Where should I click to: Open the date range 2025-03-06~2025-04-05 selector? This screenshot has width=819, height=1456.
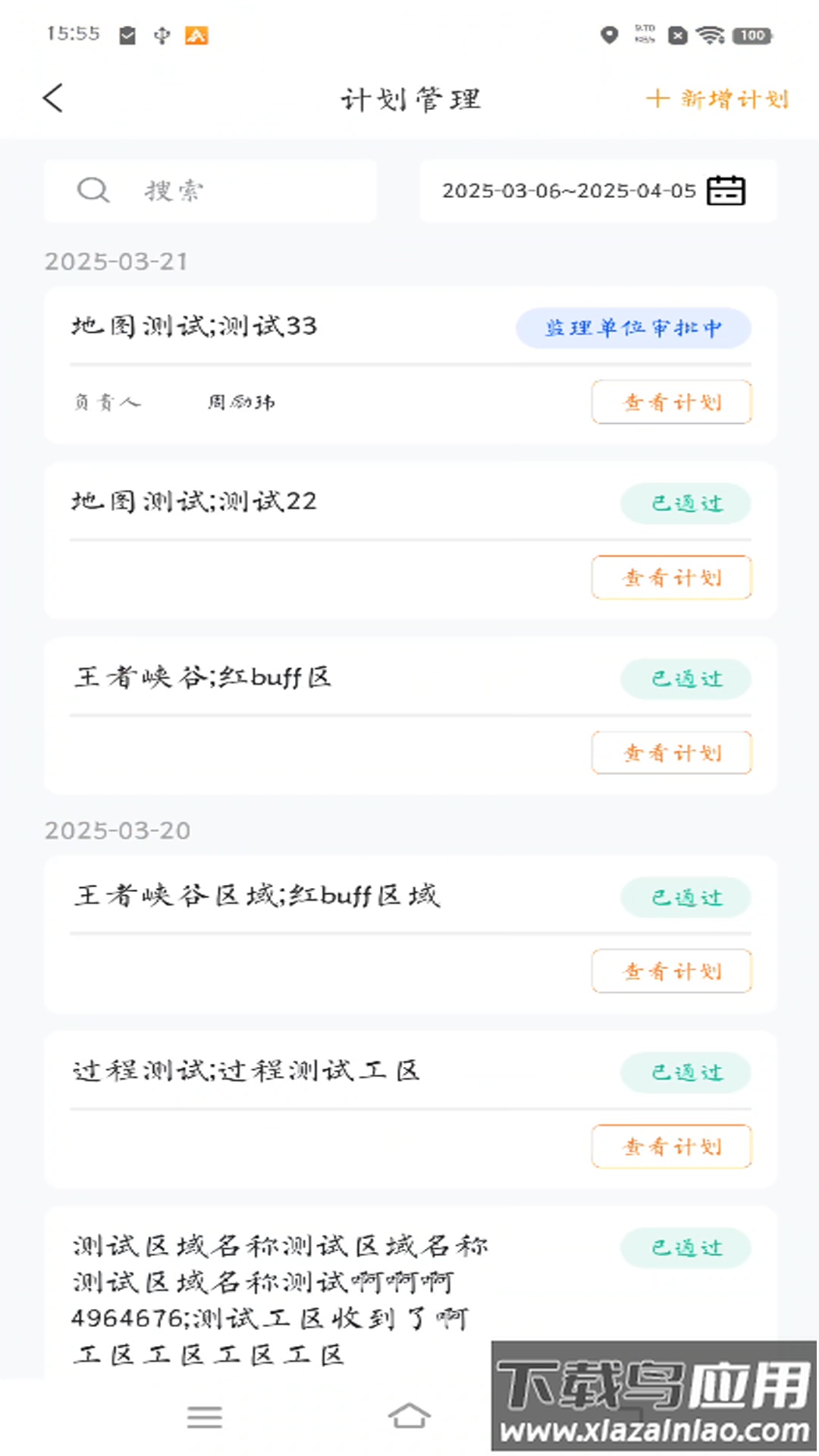[x=568, y=190]
